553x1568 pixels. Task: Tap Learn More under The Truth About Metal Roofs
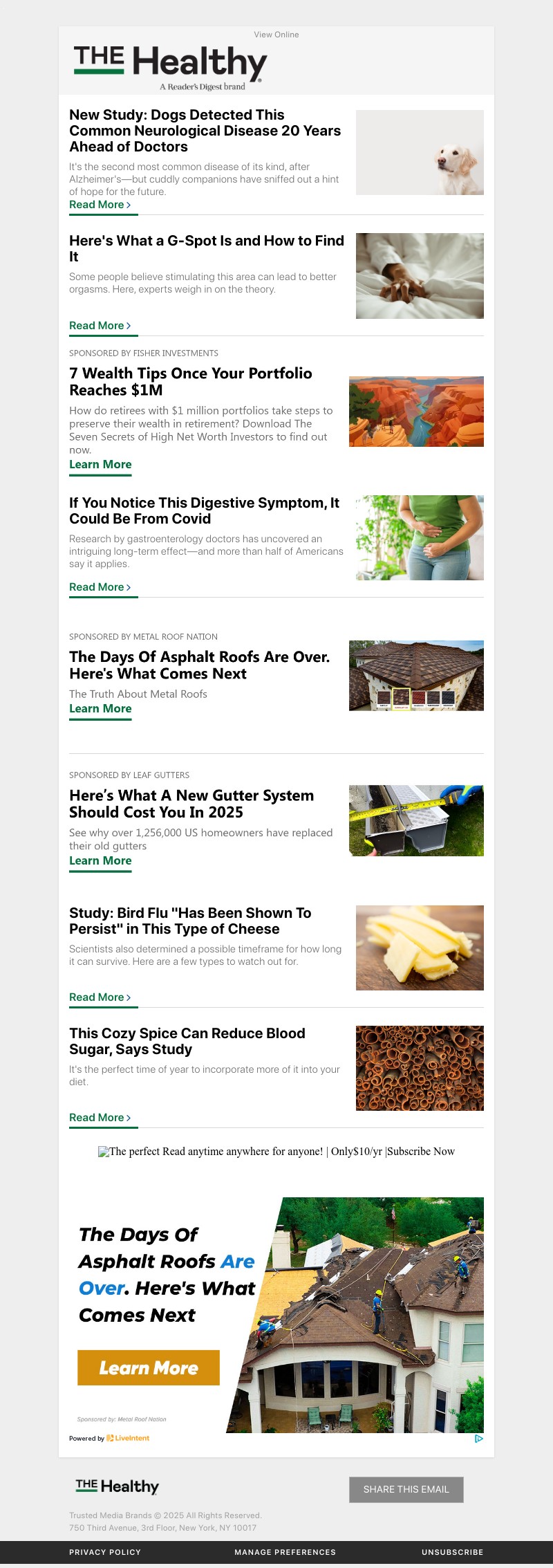pyautogui.click(x=100, y=709)
